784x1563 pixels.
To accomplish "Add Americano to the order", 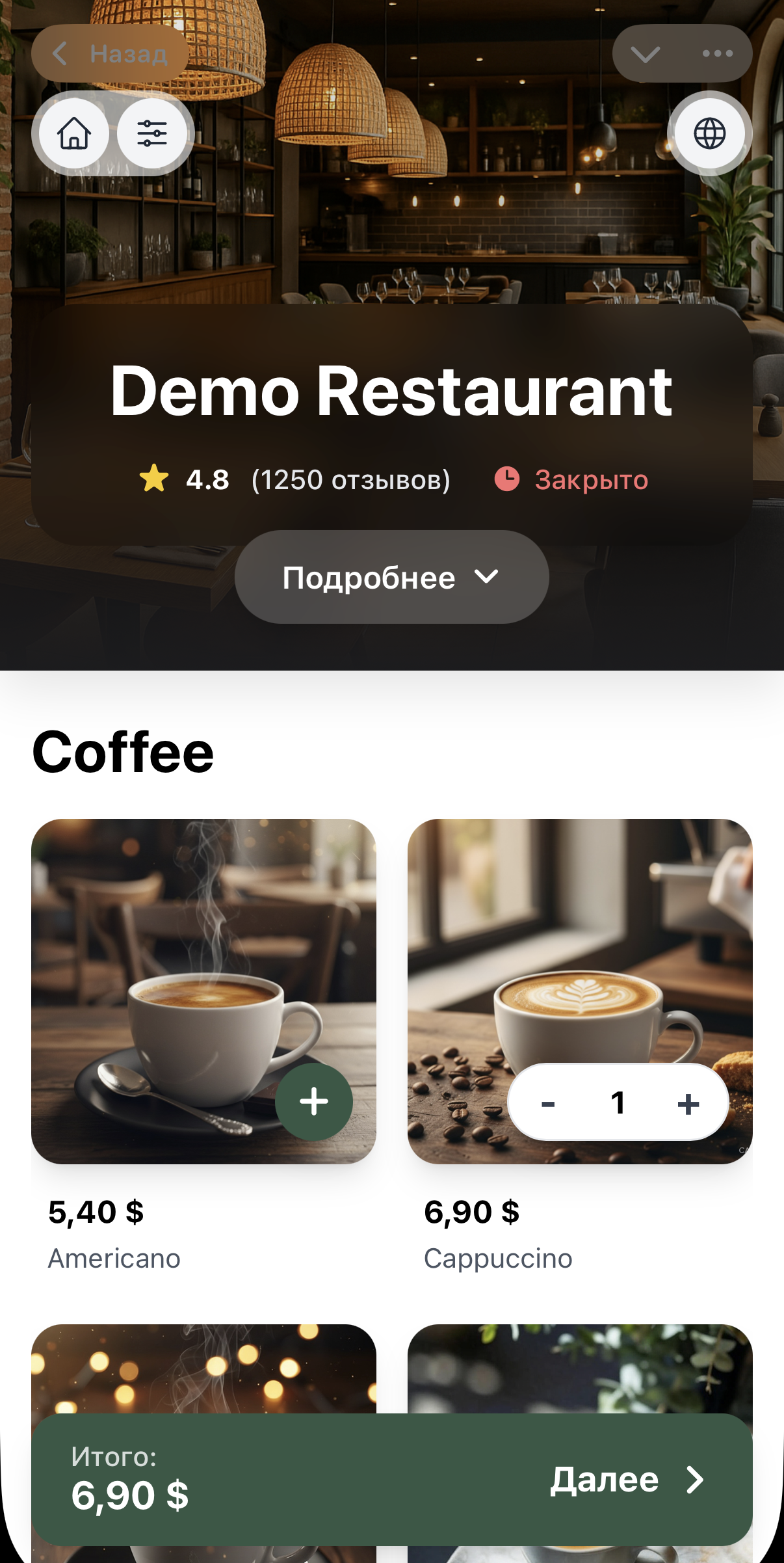I will point(314,1102).
